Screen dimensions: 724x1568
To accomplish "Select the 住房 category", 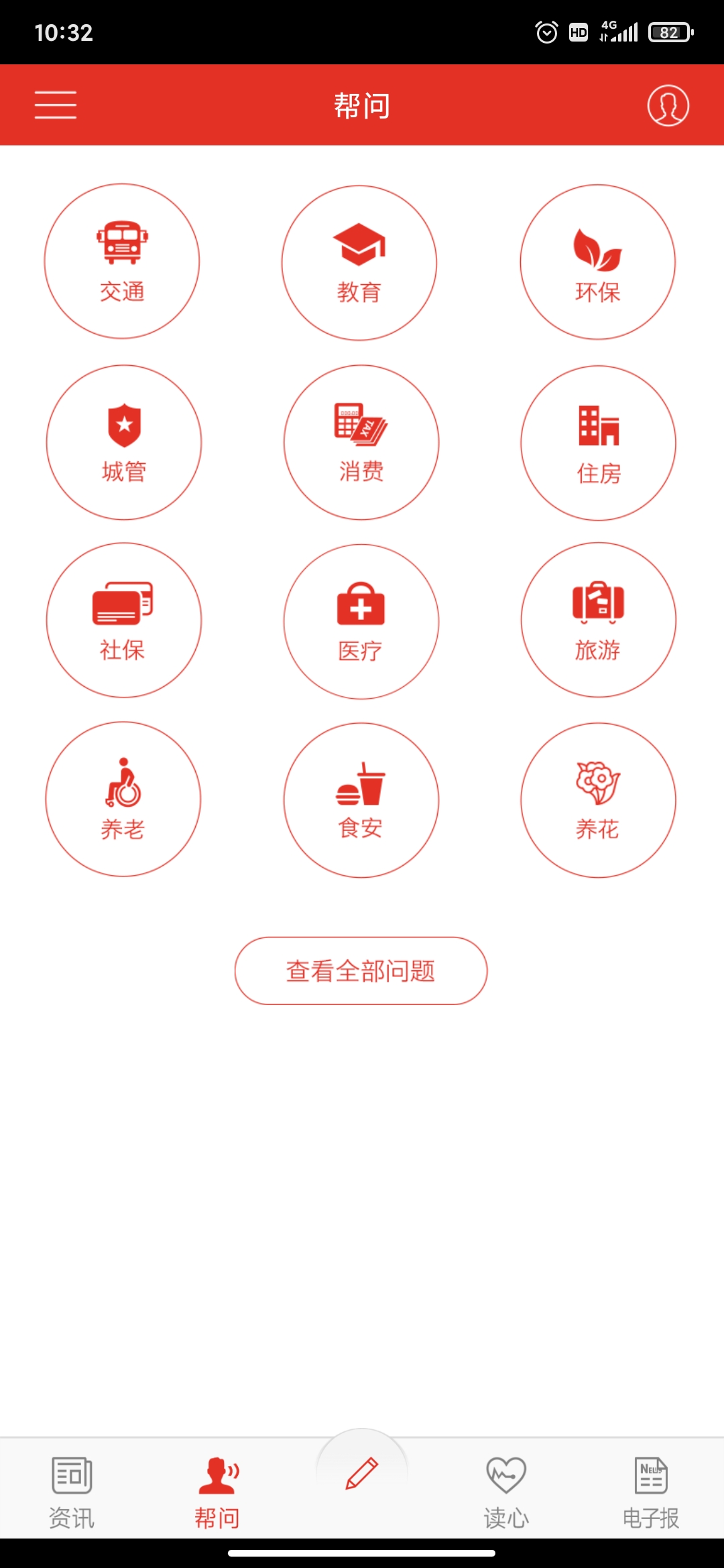I will click(598, 443).
